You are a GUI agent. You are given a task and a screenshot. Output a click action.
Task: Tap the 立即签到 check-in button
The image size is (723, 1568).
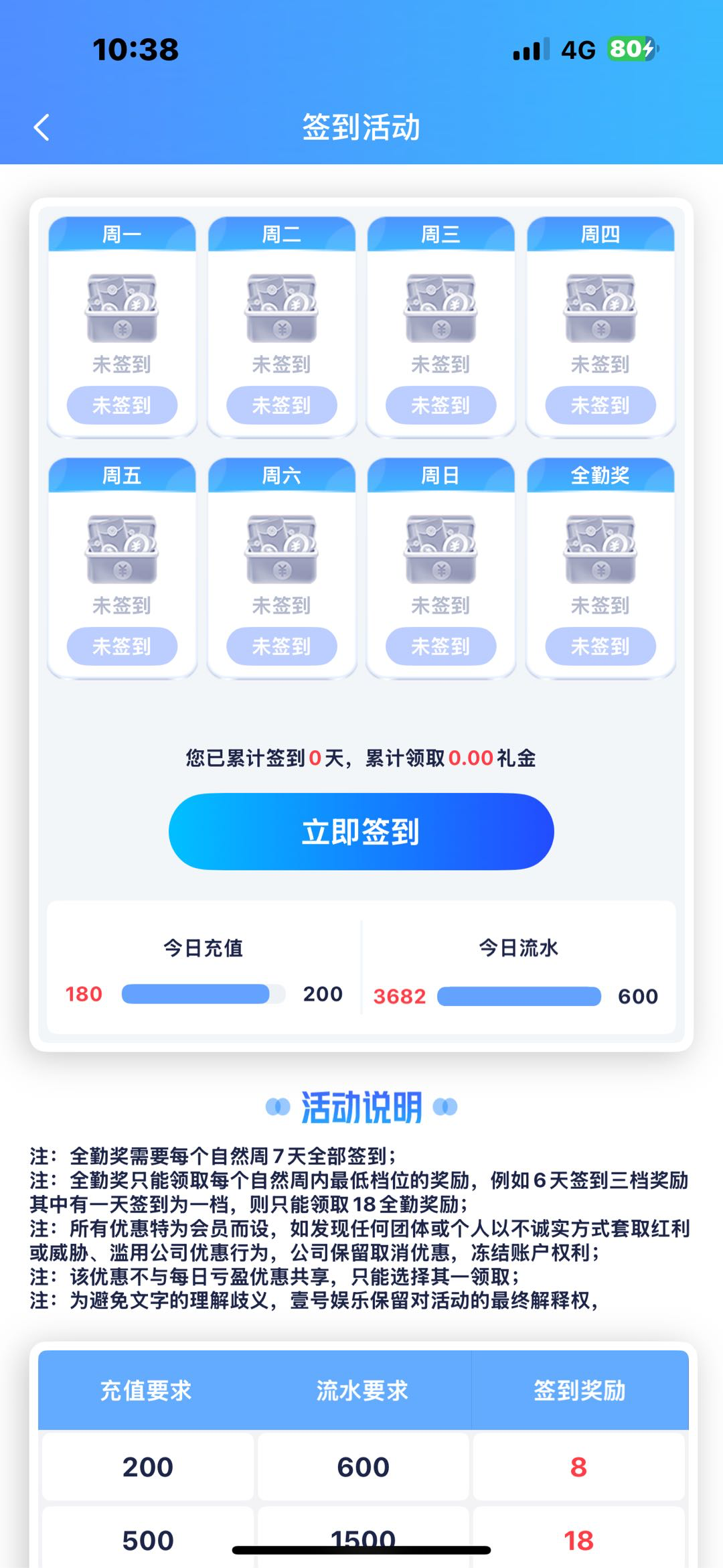point(361,831)
